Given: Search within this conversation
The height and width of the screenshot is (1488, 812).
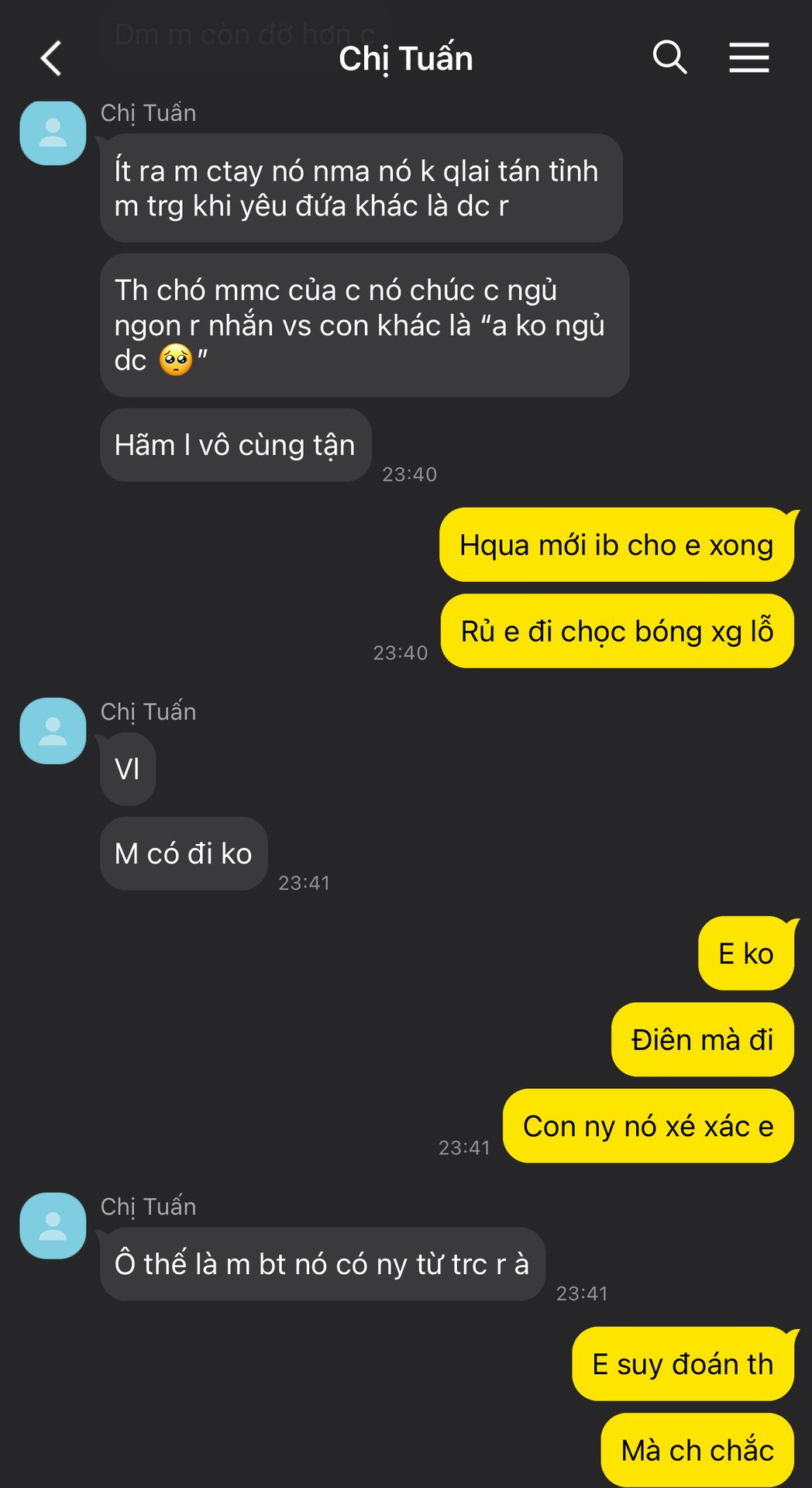Looking at the screenshot, I should point(669,58).
